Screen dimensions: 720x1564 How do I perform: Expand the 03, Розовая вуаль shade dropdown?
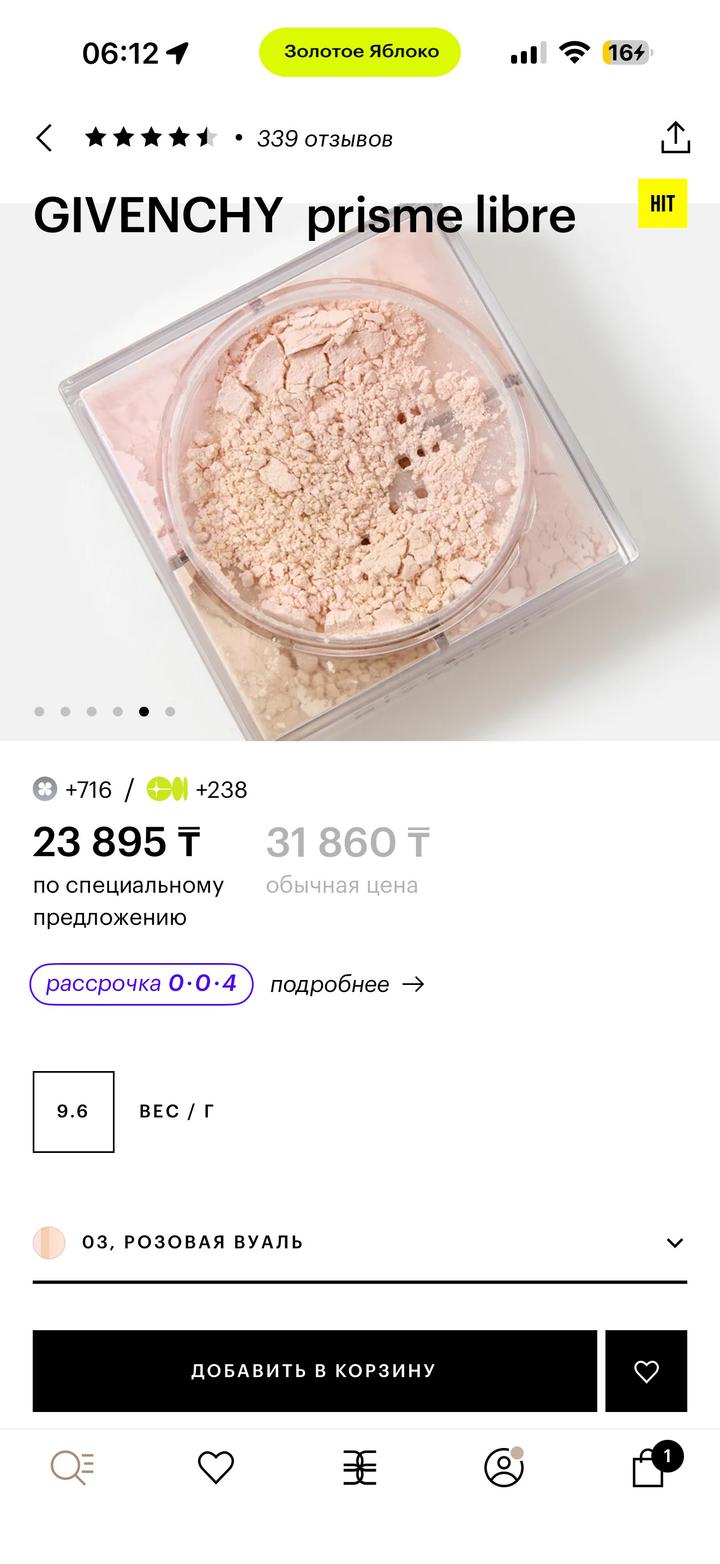(674, 1242)
